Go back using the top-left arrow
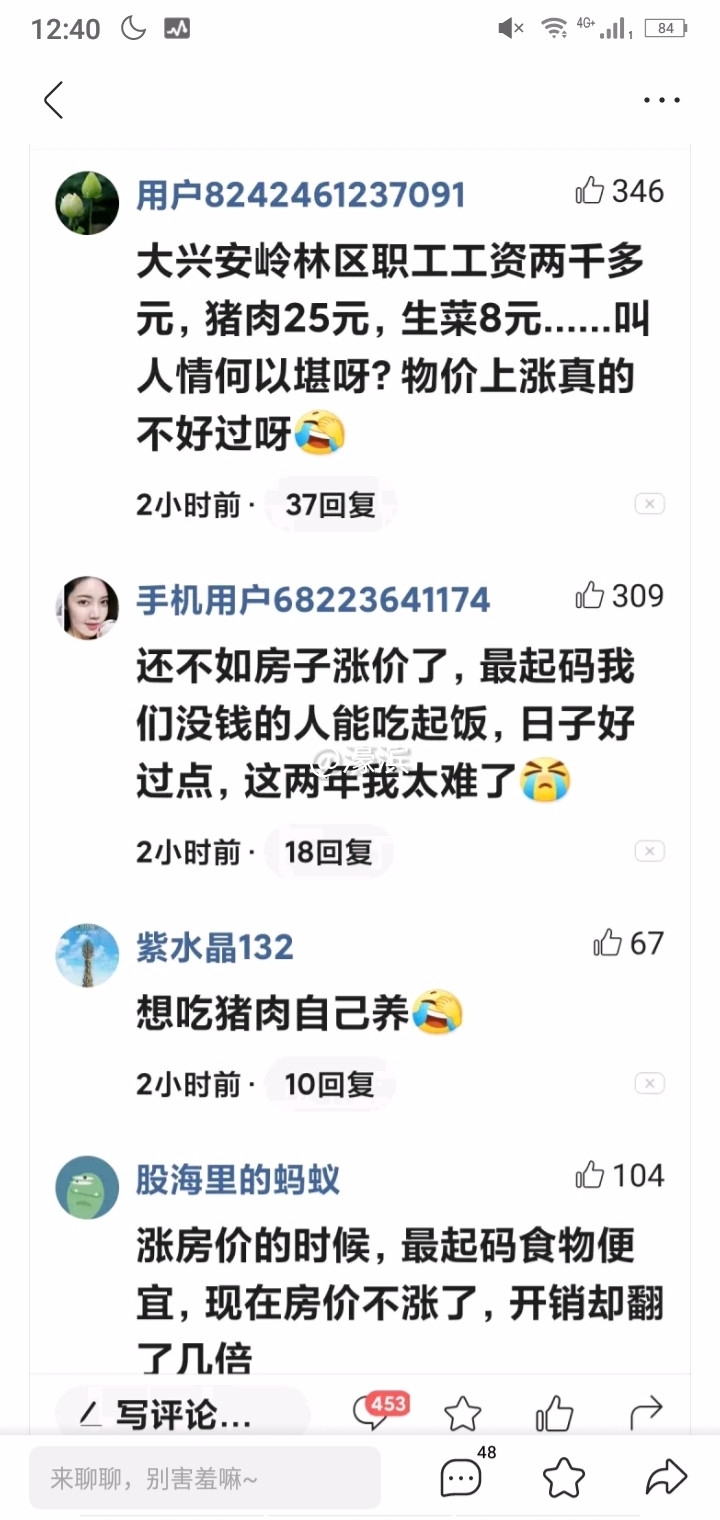 54,100
